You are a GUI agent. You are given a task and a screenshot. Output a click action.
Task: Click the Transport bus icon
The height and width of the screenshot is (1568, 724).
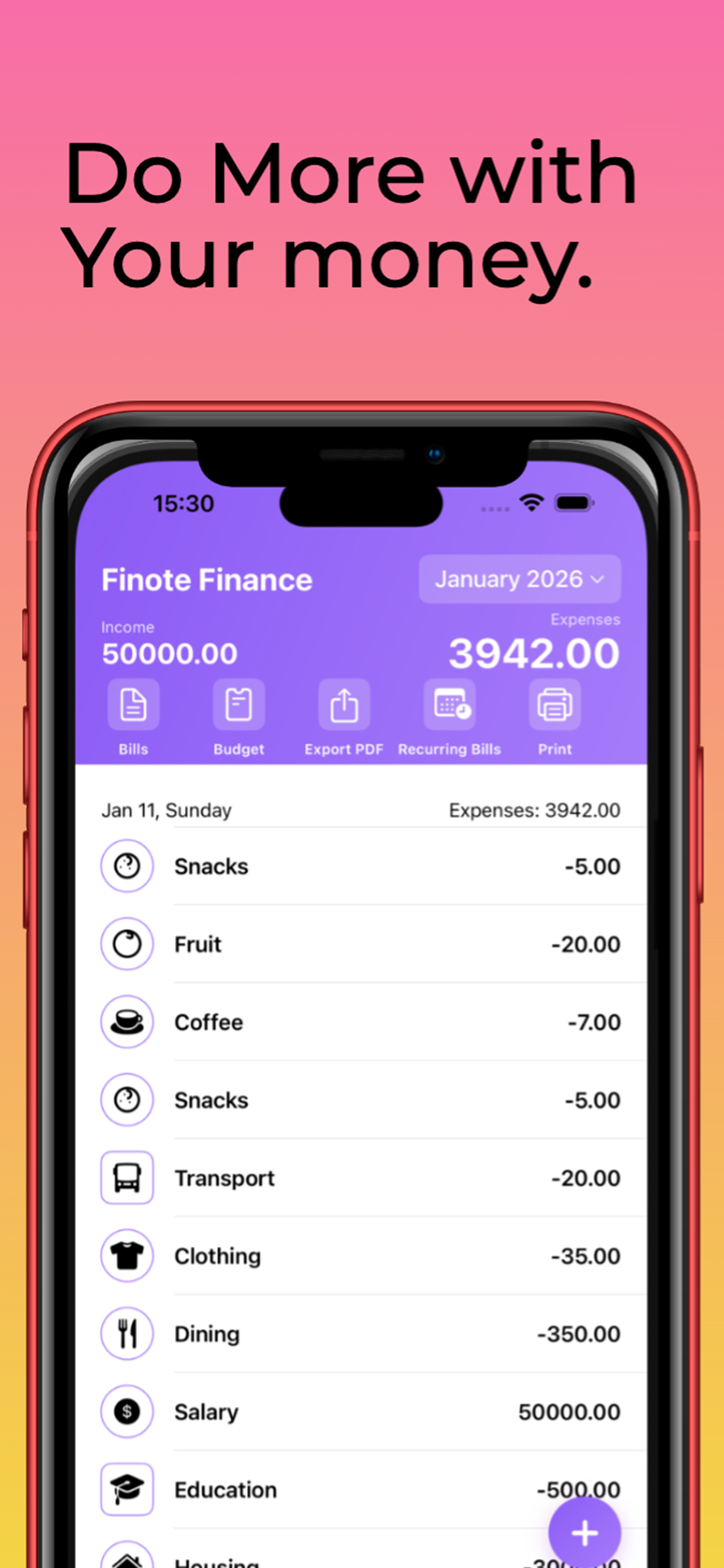point(126,1177)
